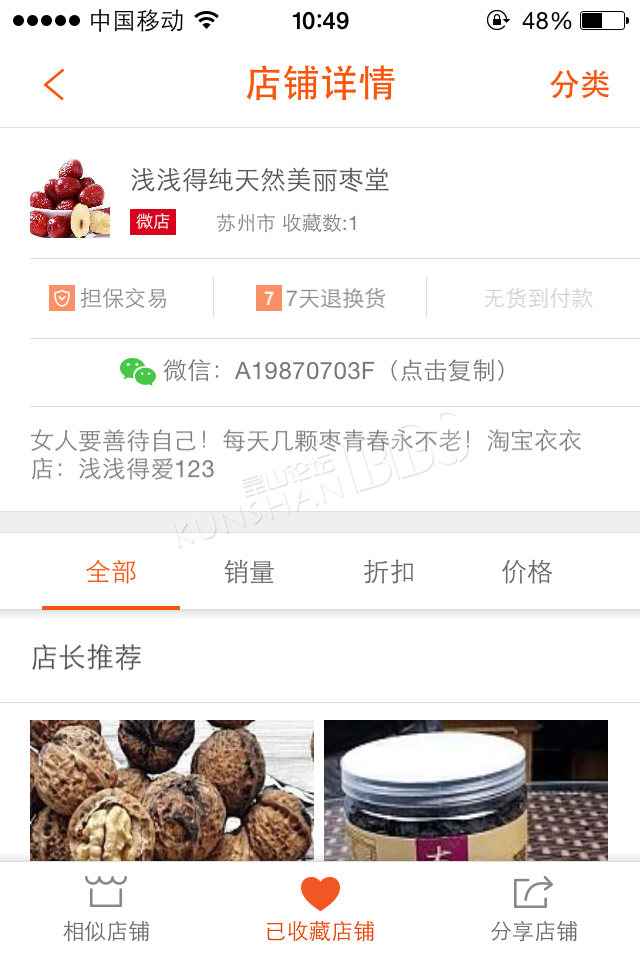Browse 相似店铺 similar shops
Image resolution: width=640 pixels, height=960 pixels.
106,910
